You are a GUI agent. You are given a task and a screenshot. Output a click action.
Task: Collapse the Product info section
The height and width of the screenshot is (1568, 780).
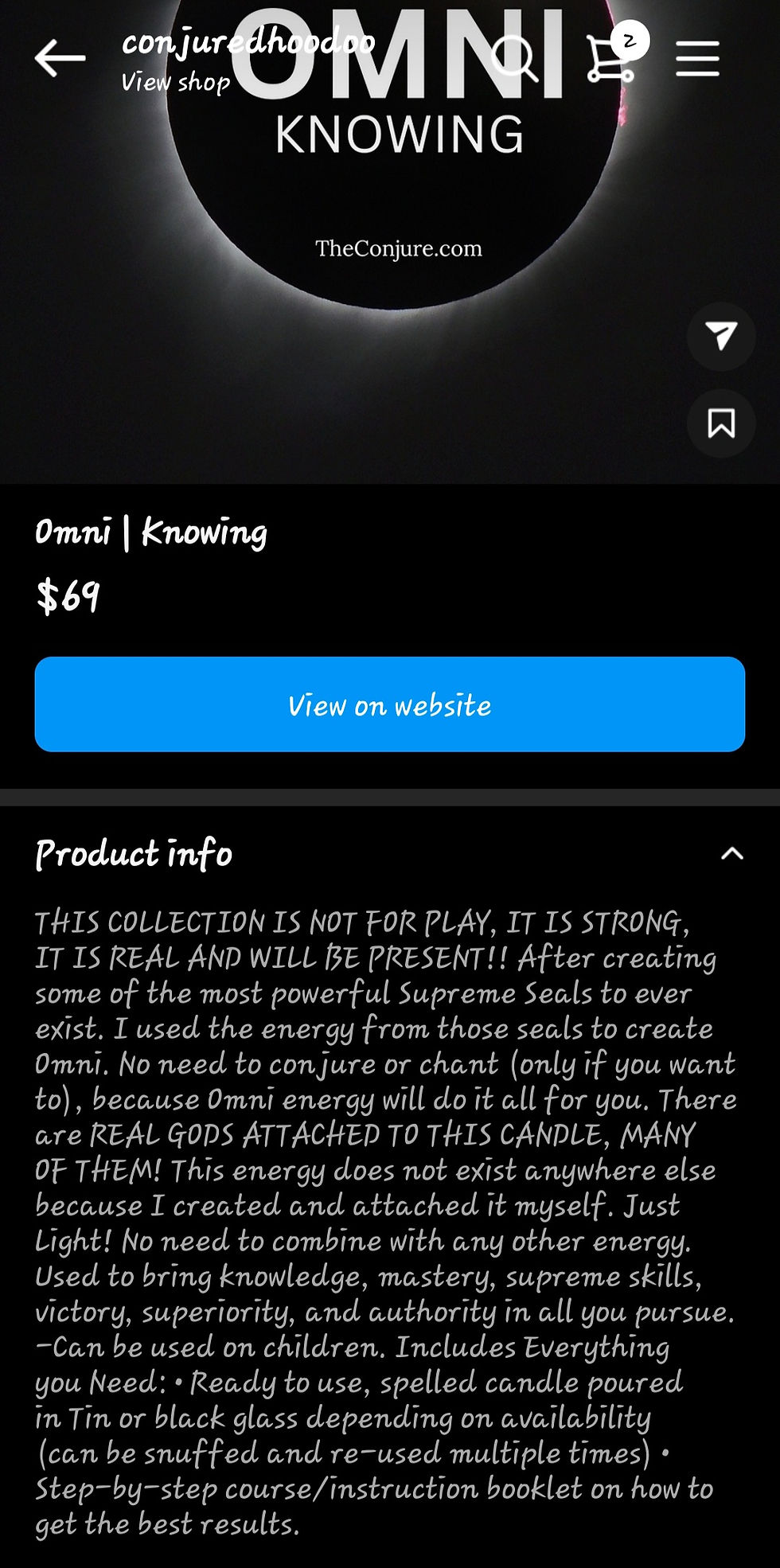click(x=731, y=854)
